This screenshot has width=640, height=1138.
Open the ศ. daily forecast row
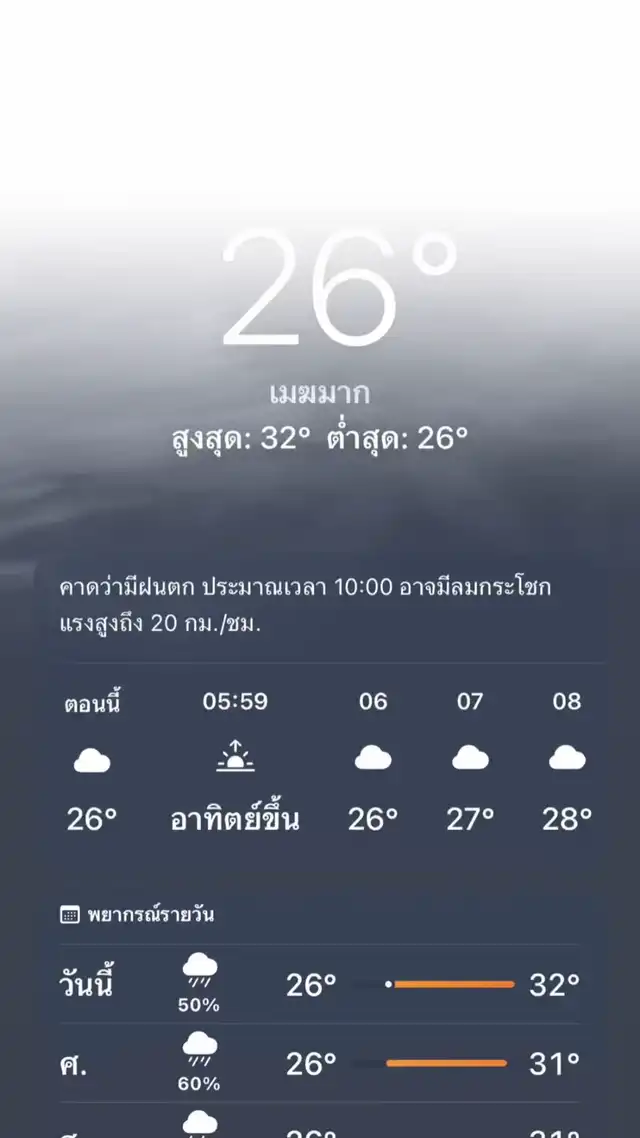click(320, 1063)
